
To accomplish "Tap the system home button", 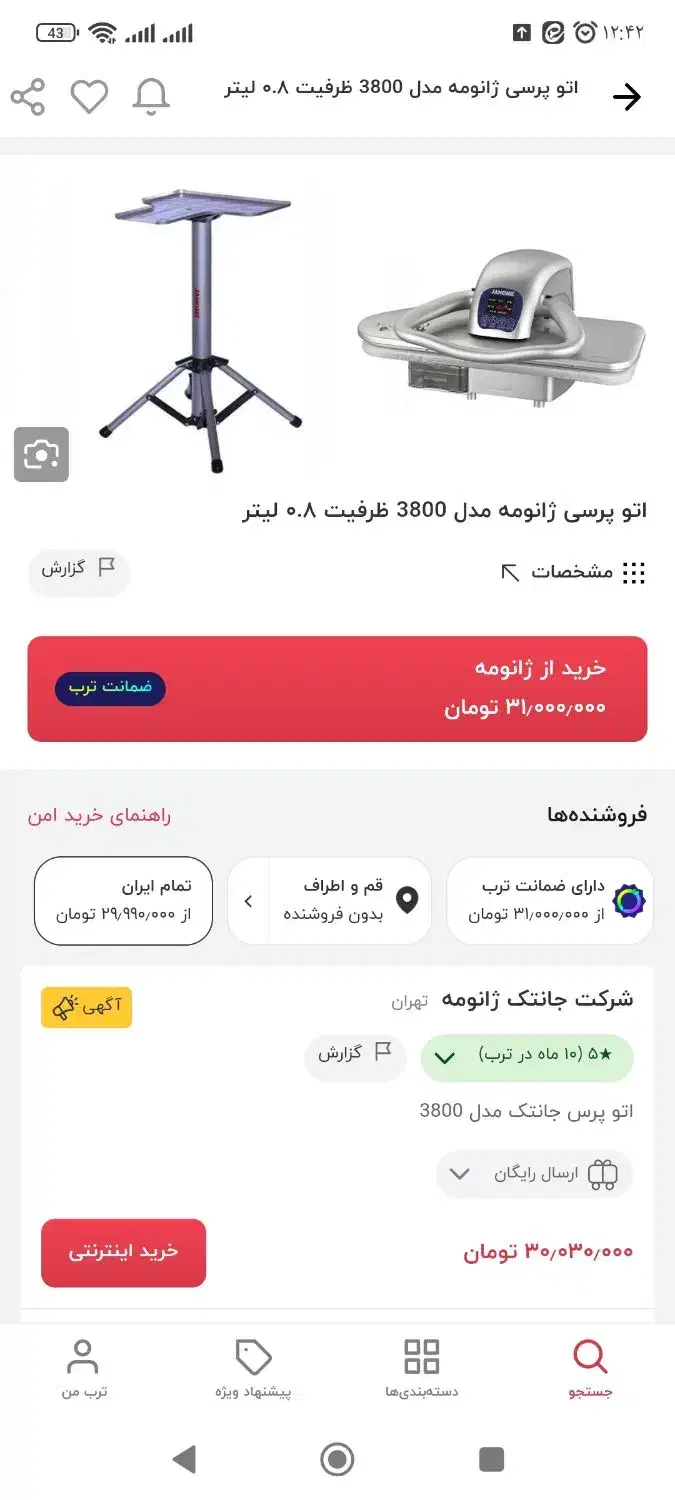I will (337, 1459).
